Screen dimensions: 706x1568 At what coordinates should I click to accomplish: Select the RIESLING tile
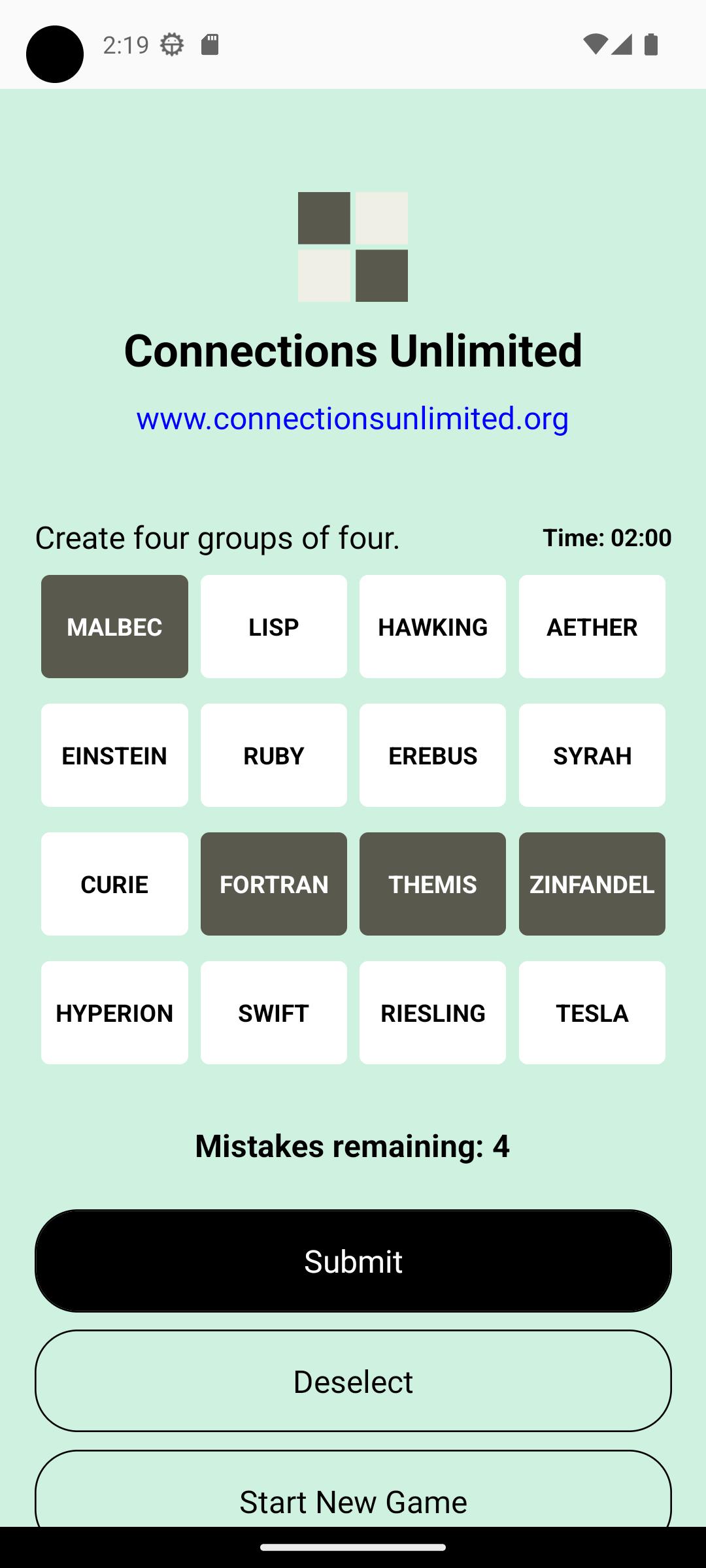[x=433, y=1013]
